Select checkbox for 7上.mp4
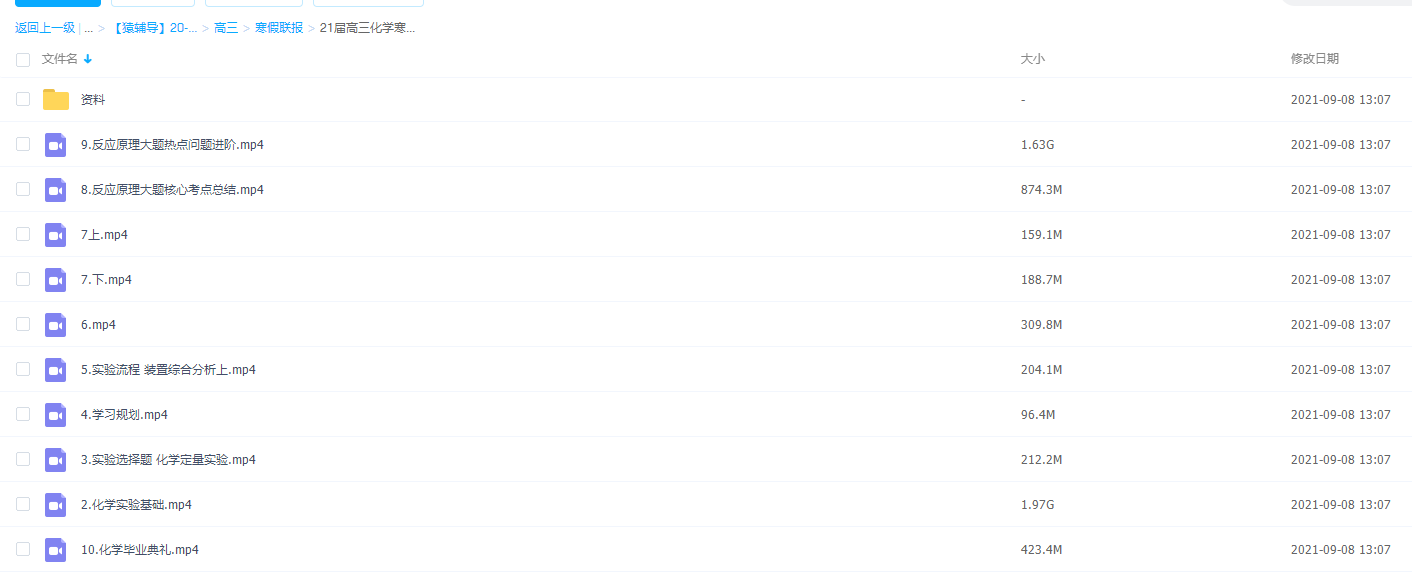This screenshot has height=572, width=1412. point(23,234)
